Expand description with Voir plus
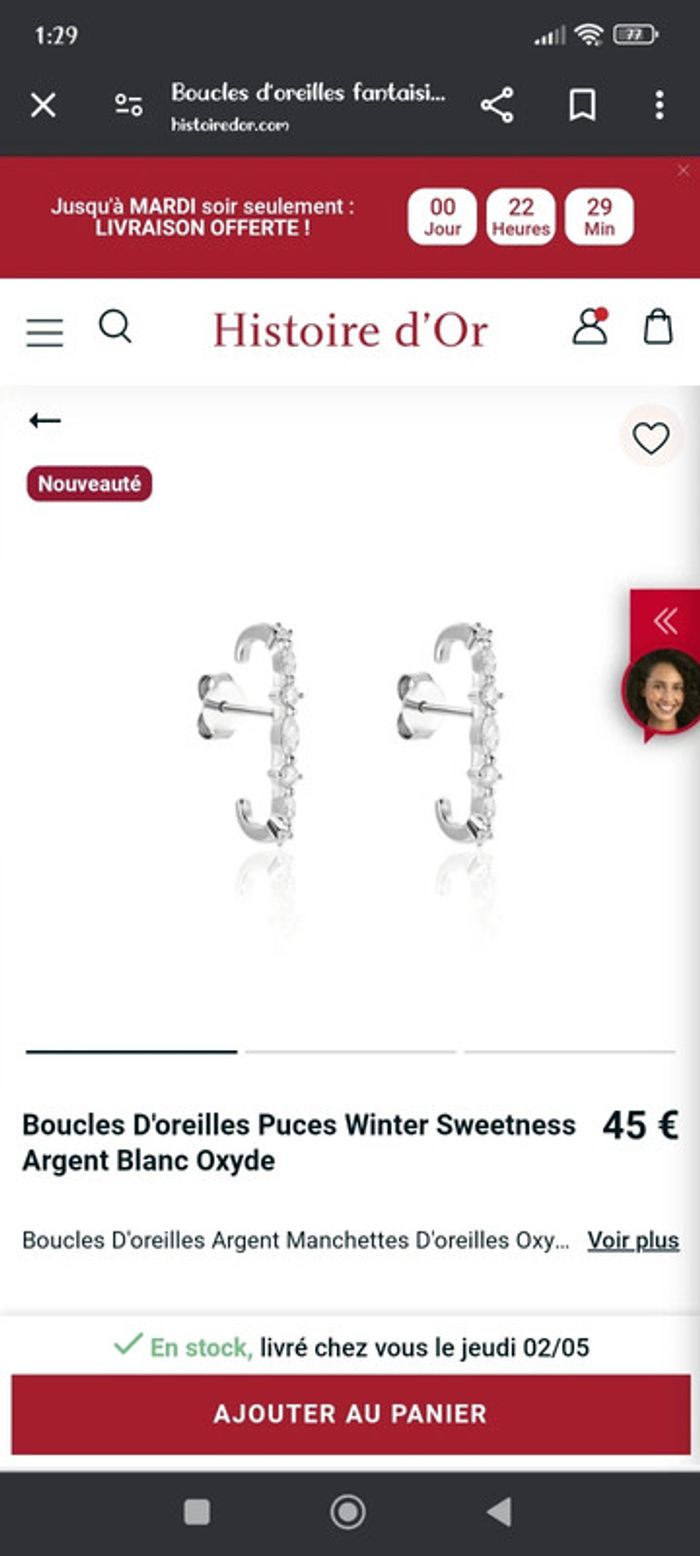 point(633,1241)
